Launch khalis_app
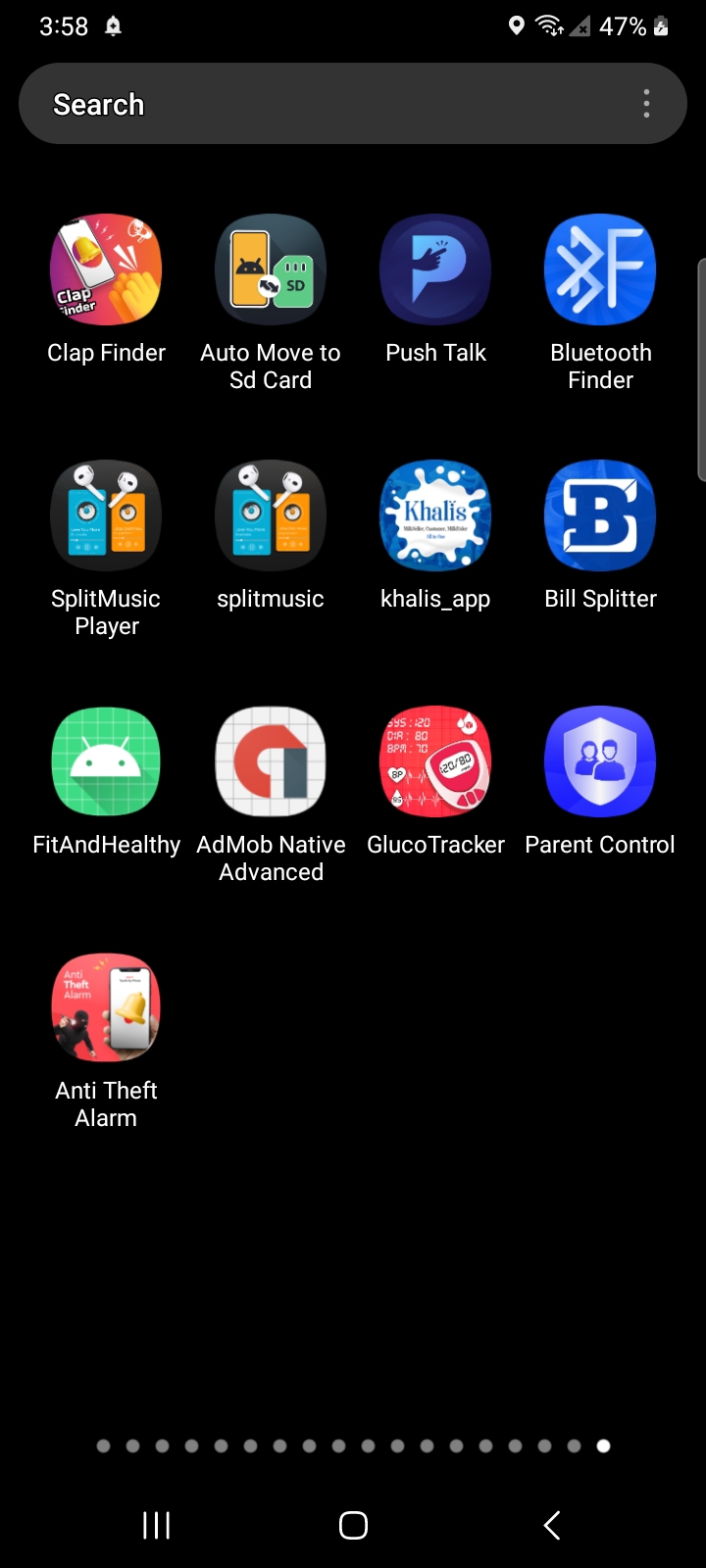 click(x=435, y=516)
